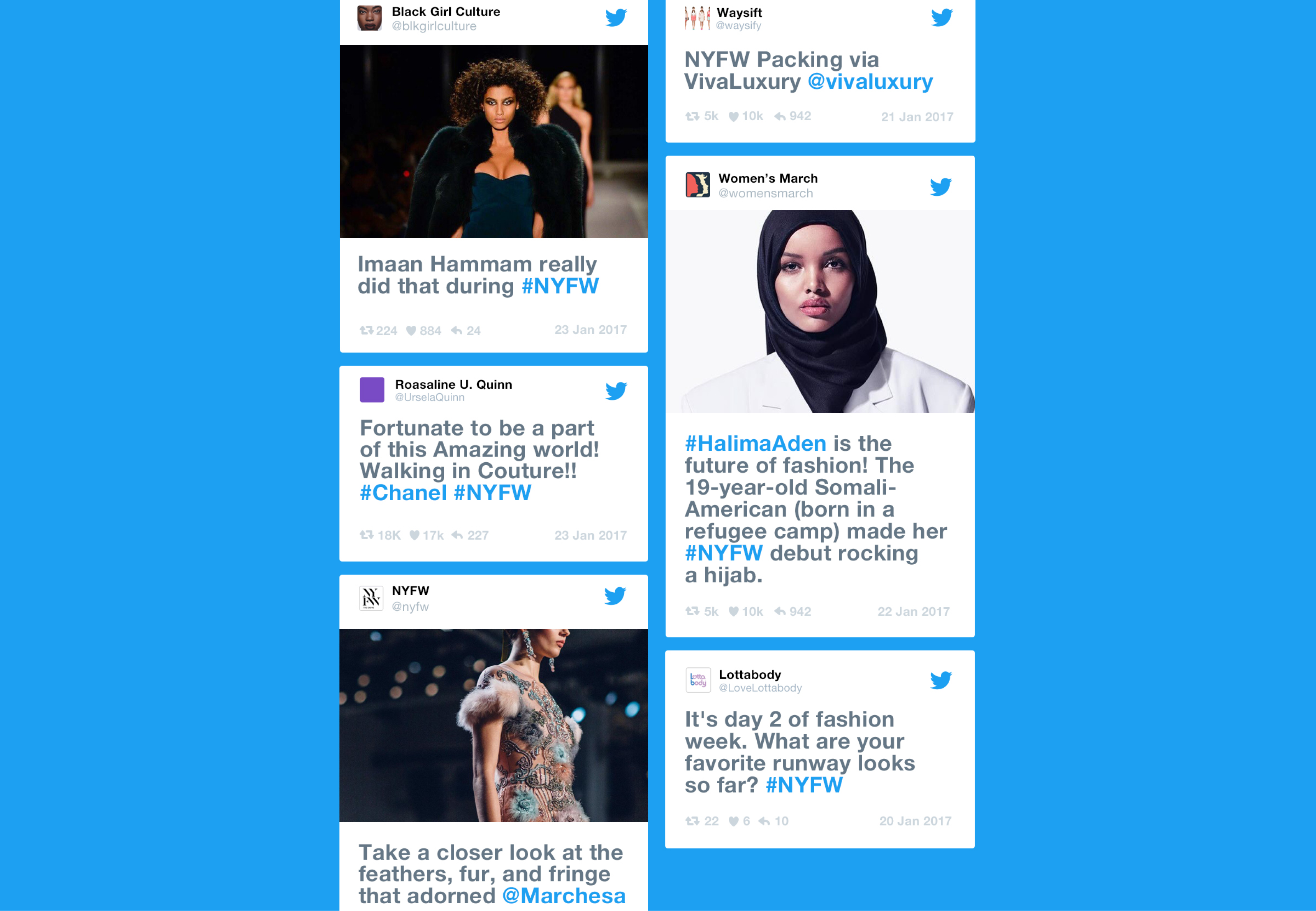Viewport: 1316px width, 911px height.
Task: Reply to Lottabody's tweet
Action: (764, 821)
